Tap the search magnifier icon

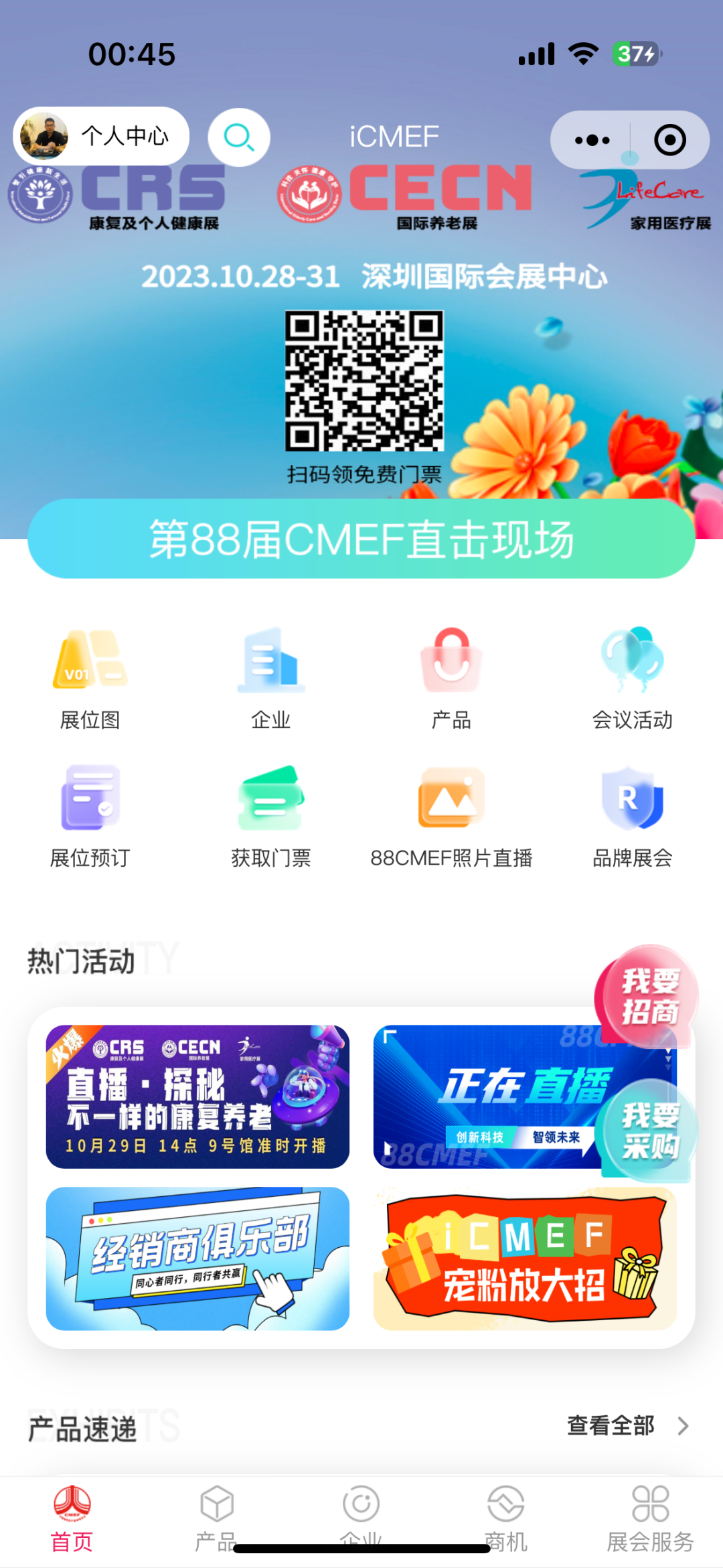(x=239, y=137)
